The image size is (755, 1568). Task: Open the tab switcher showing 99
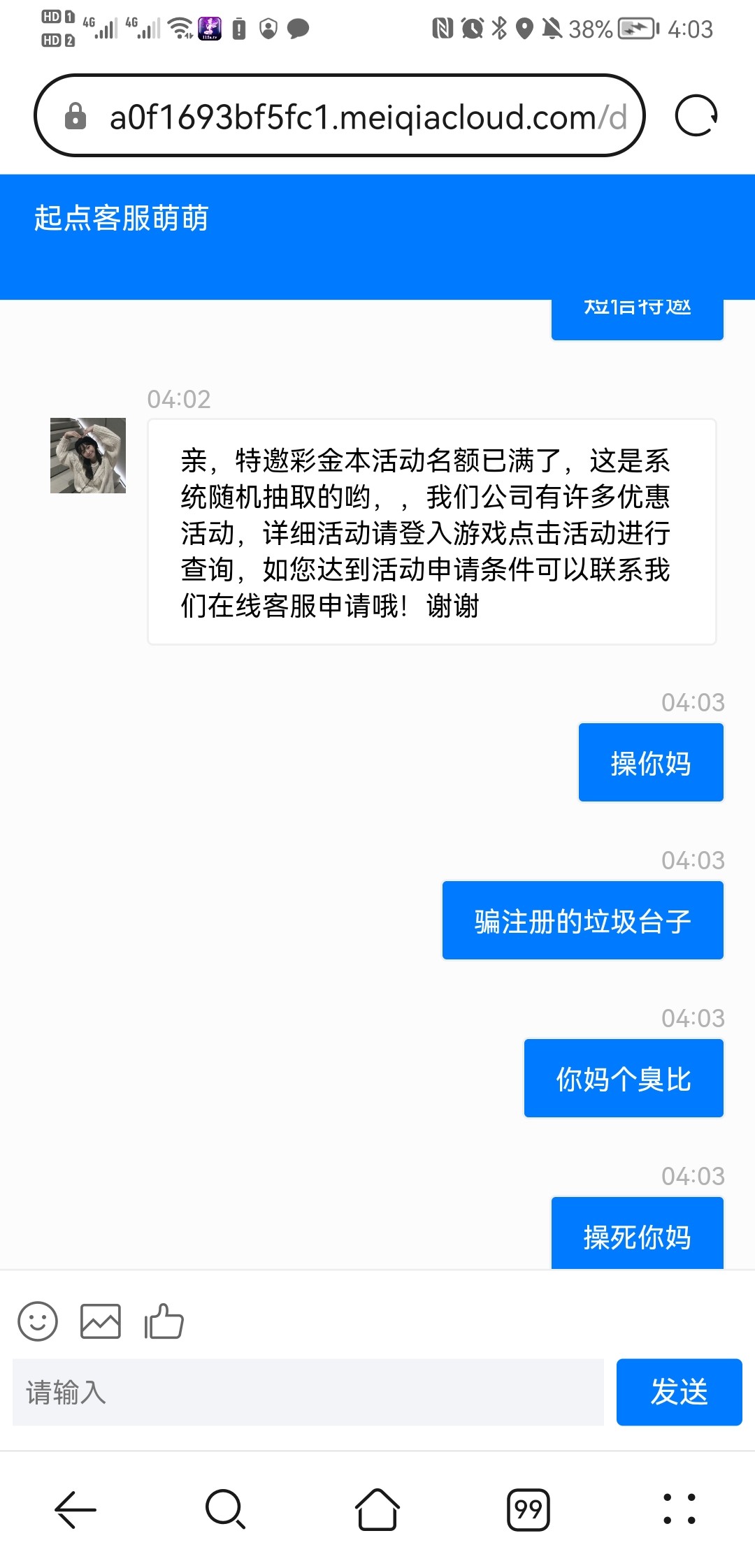pos(529,1509)
